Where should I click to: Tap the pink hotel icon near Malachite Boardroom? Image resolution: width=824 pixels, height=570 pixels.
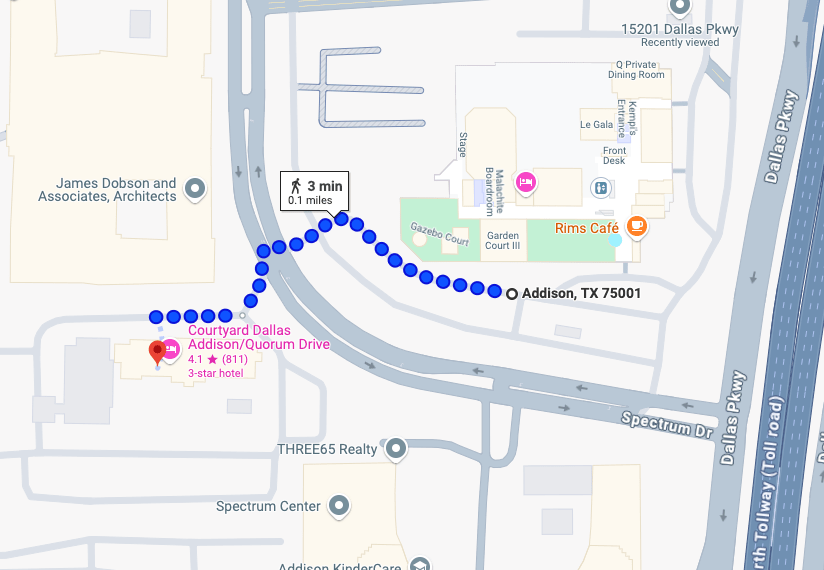(524, 182)
